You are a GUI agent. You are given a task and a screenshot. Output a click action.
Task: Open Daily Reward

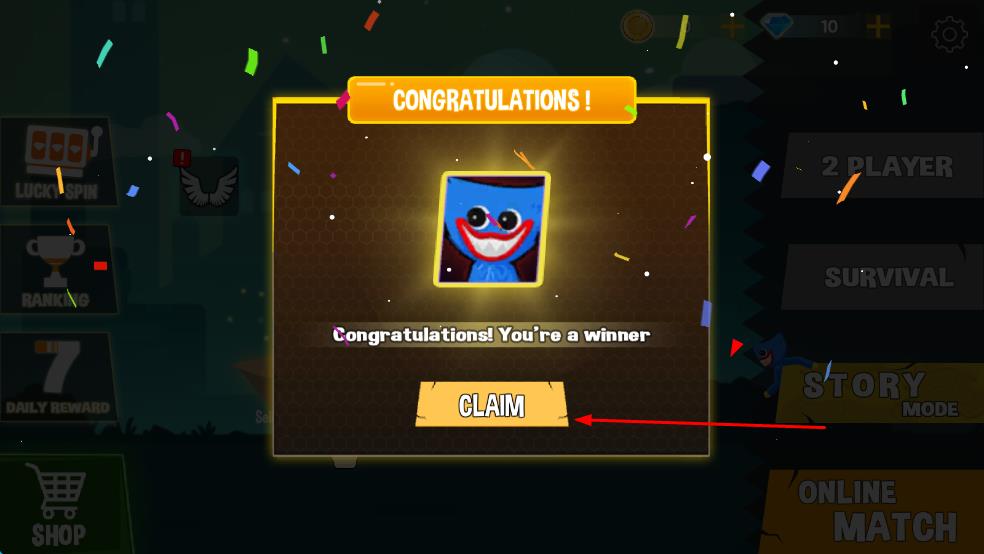(57, 378)
